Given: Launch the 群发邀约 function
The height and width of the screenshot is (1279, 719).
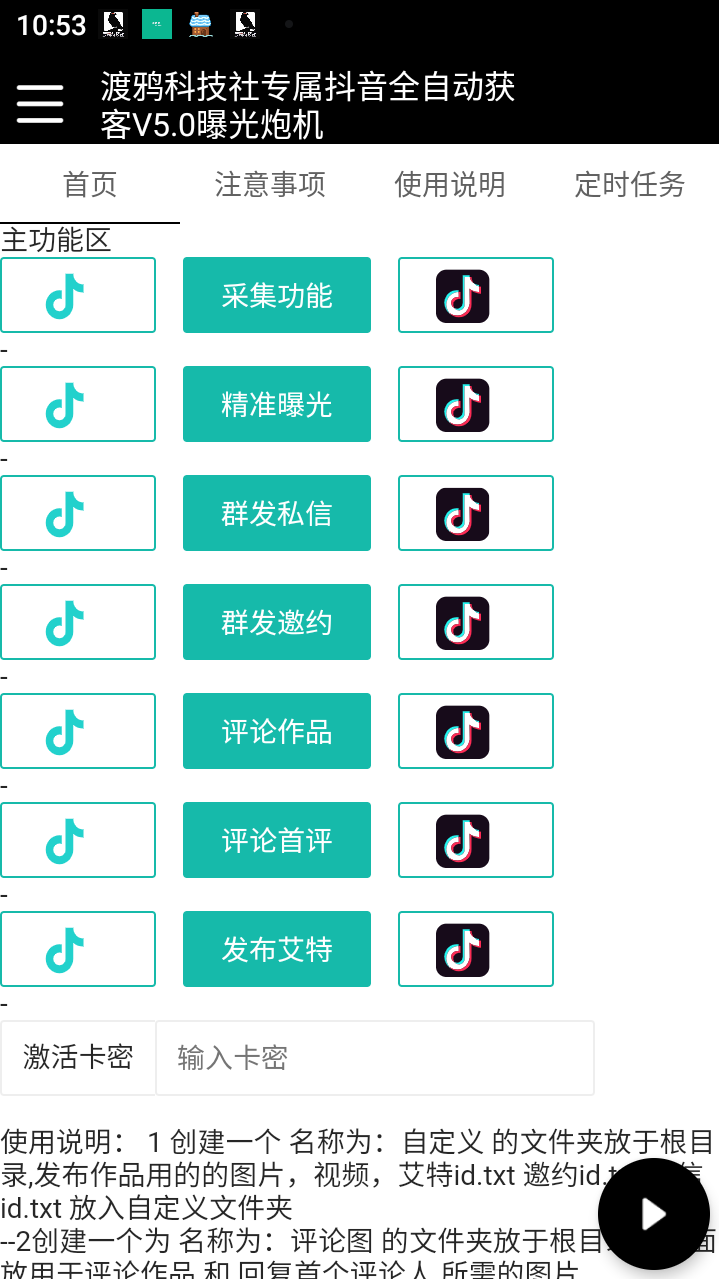Looking at the screenshot, I should 277,622.
